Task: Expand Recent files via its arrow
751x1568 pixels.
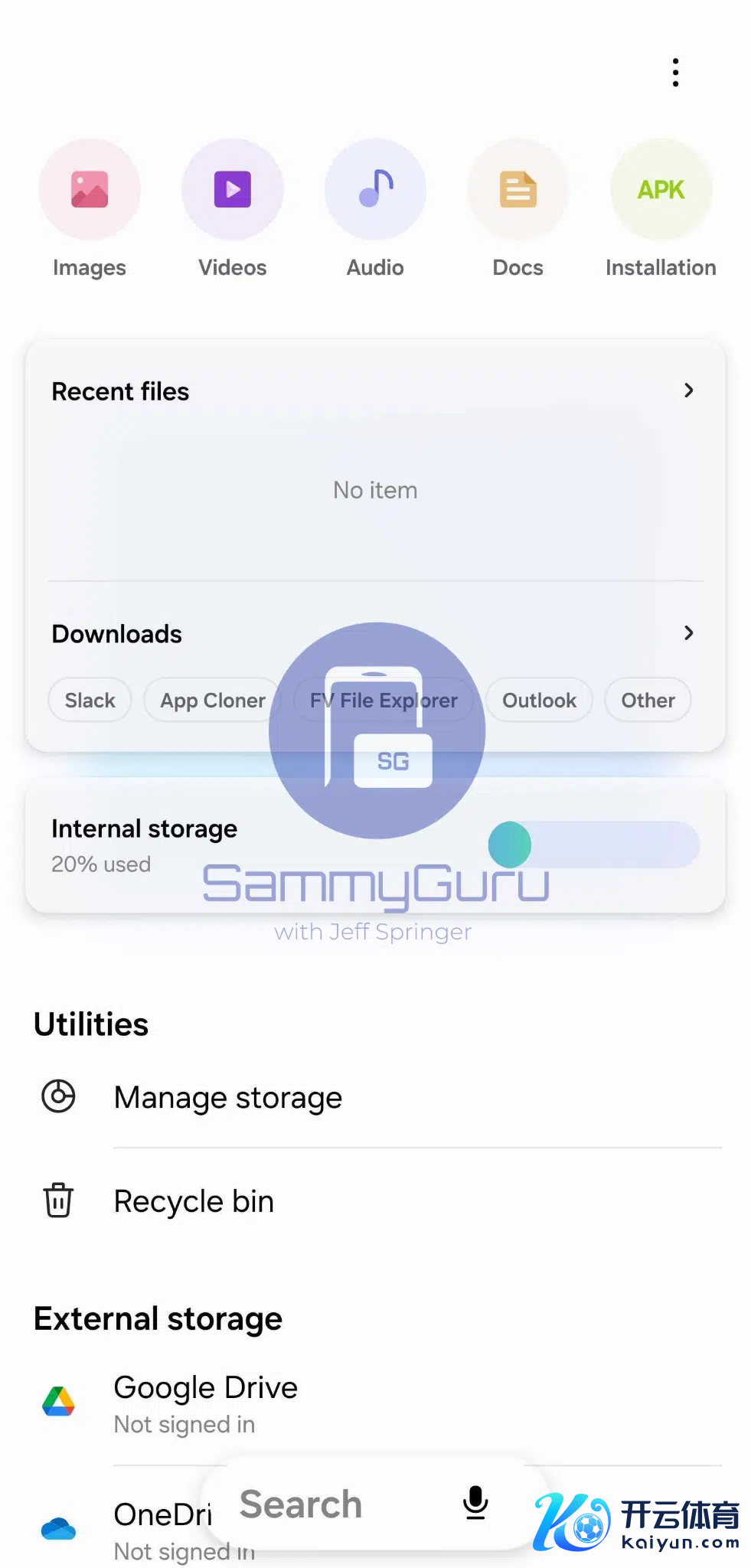Action: pos(688,391)
